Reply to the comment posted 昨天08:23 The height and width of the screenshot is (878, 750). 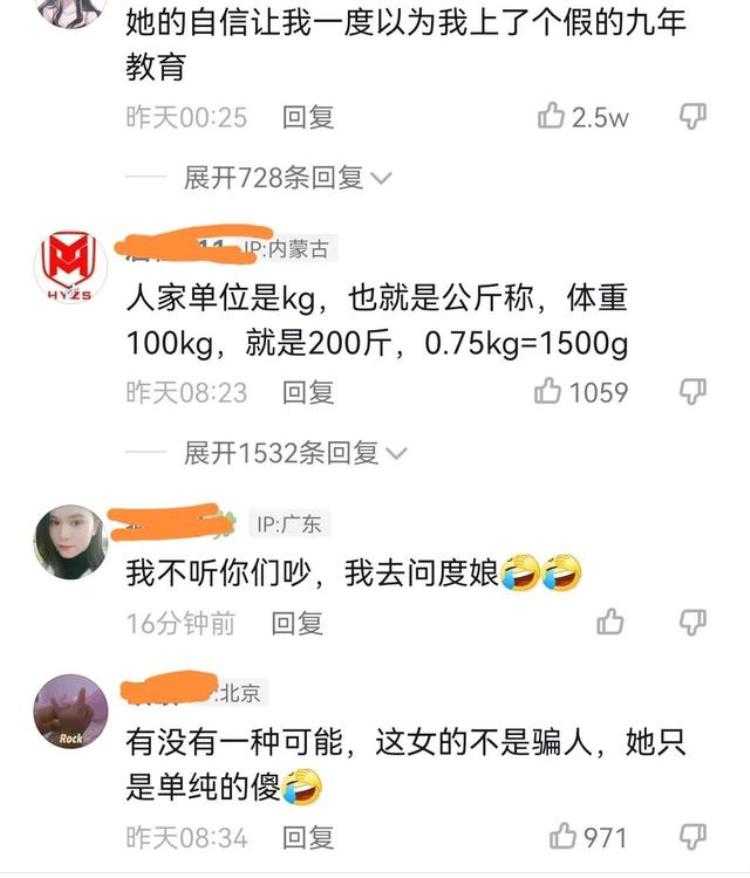[307, 392]
